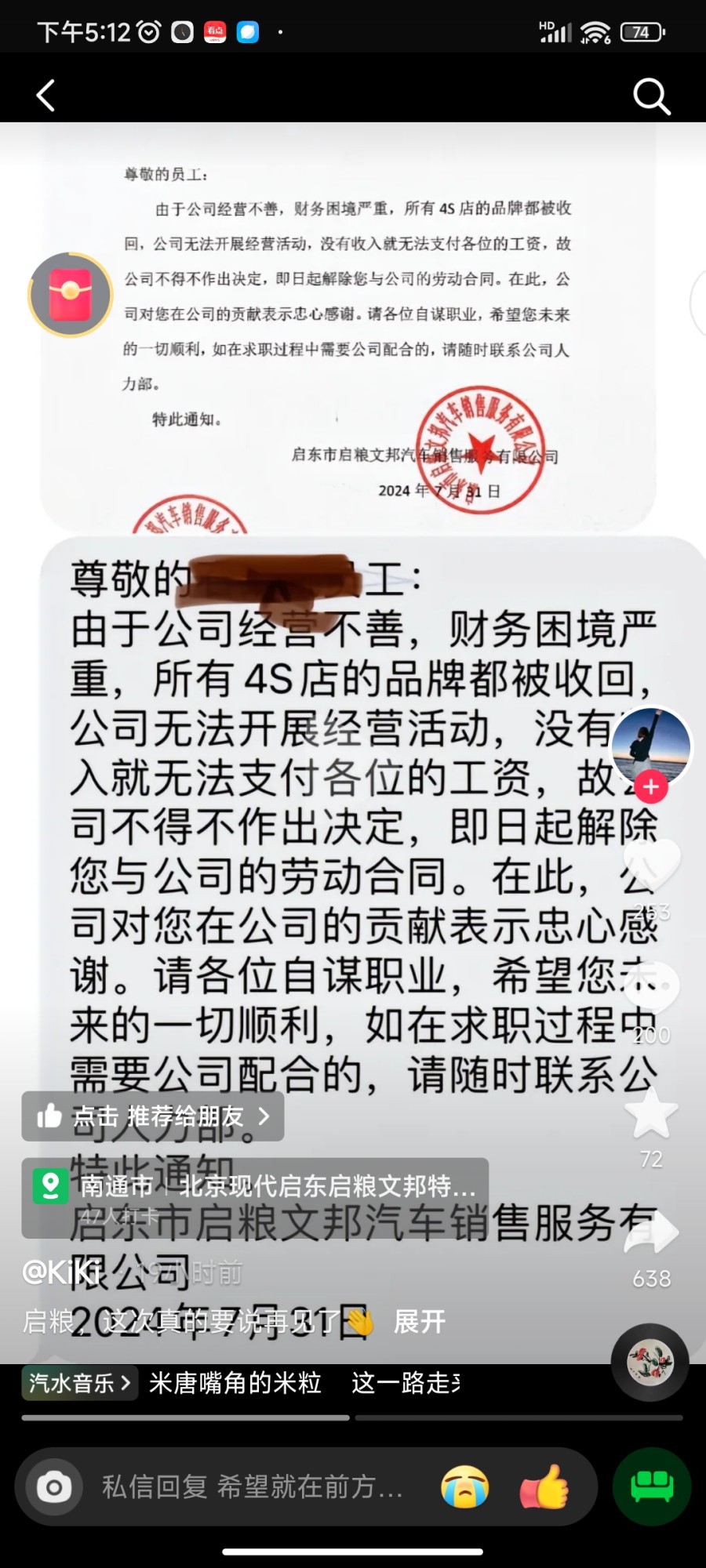Go back using the top-left arrow
The width and height of the screenshot is (706, 1568).
coord(45,96)
